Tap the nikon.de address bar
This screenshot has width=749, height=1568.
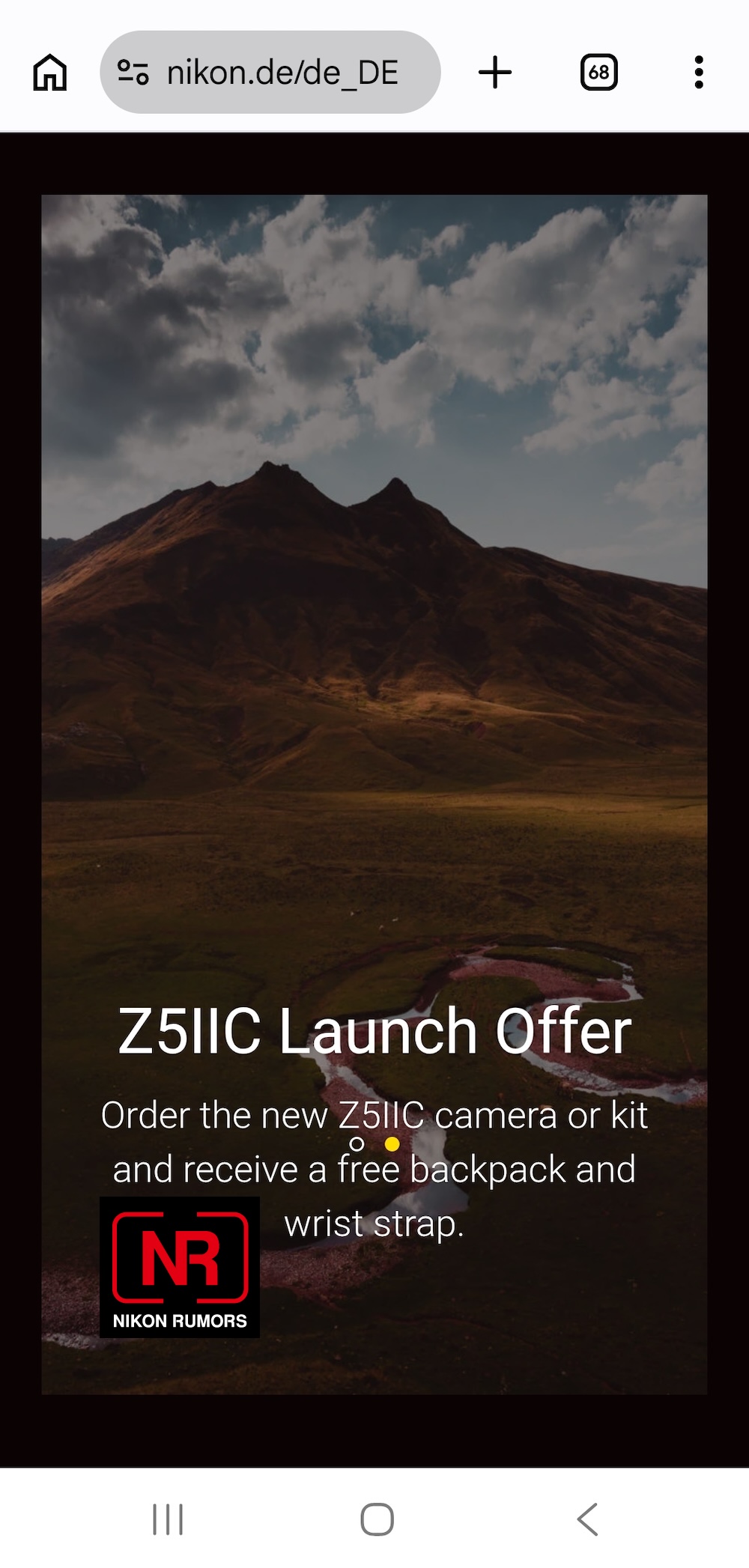tap(270, 73)
